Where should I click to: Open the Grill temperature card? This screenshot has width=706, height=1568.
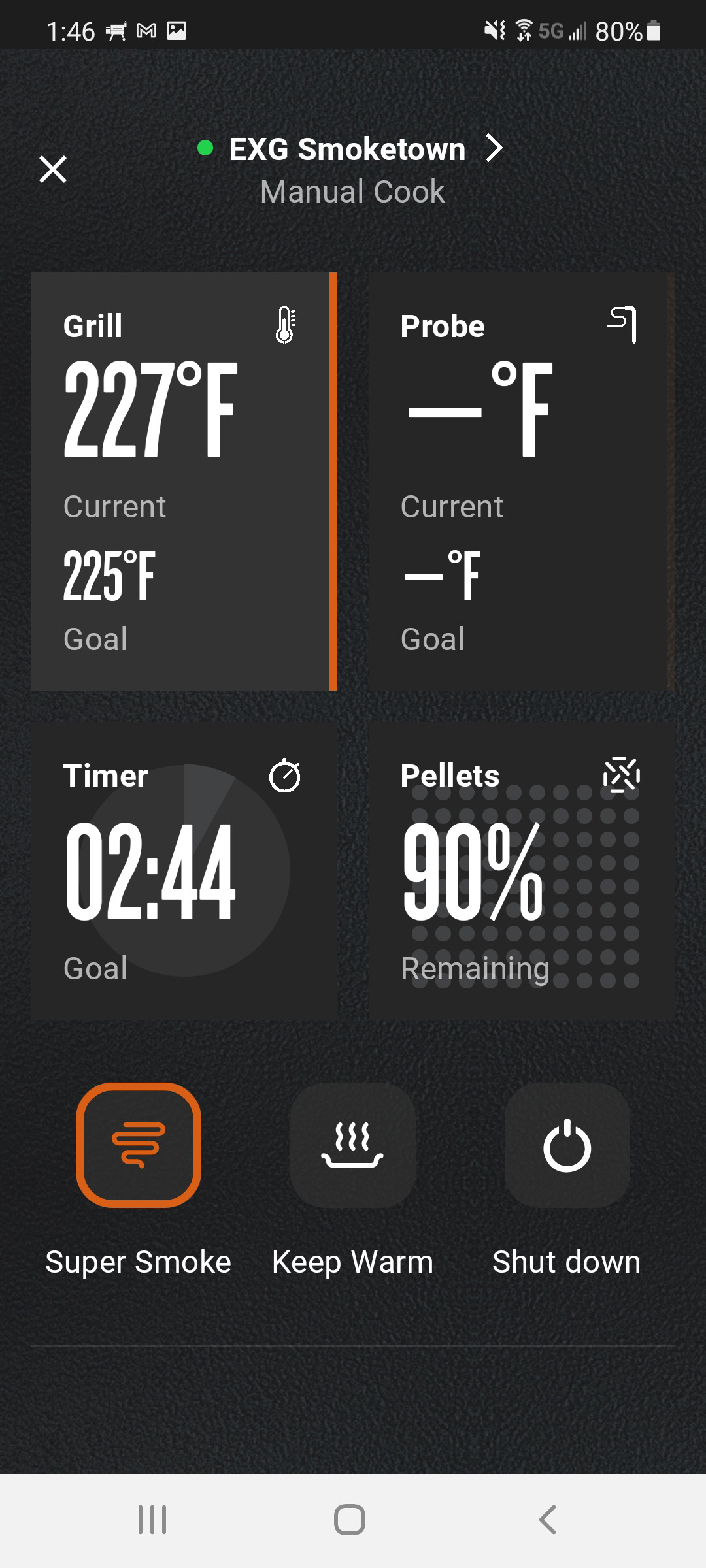tap(184, 482)
